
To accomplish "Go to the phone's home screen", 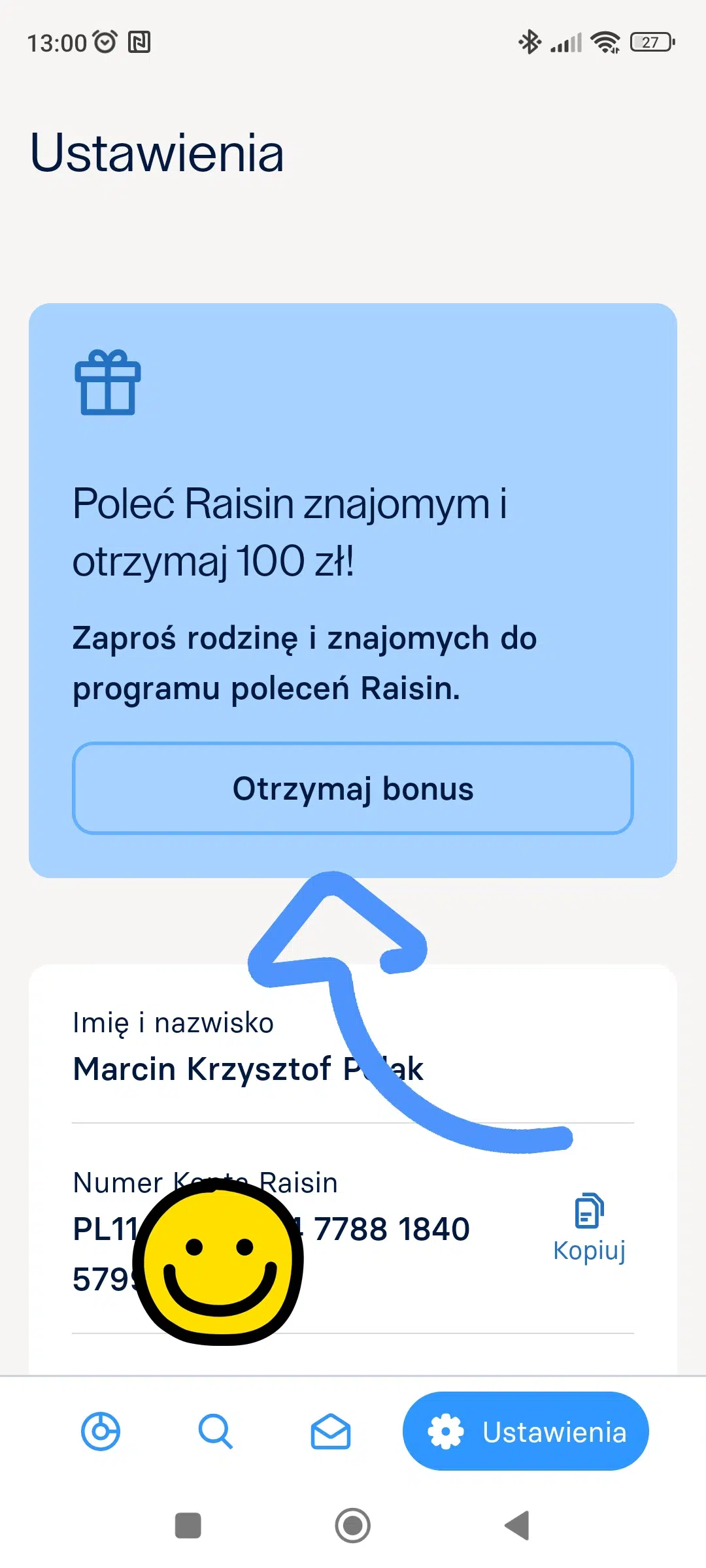I will (x=353, y=1526).
